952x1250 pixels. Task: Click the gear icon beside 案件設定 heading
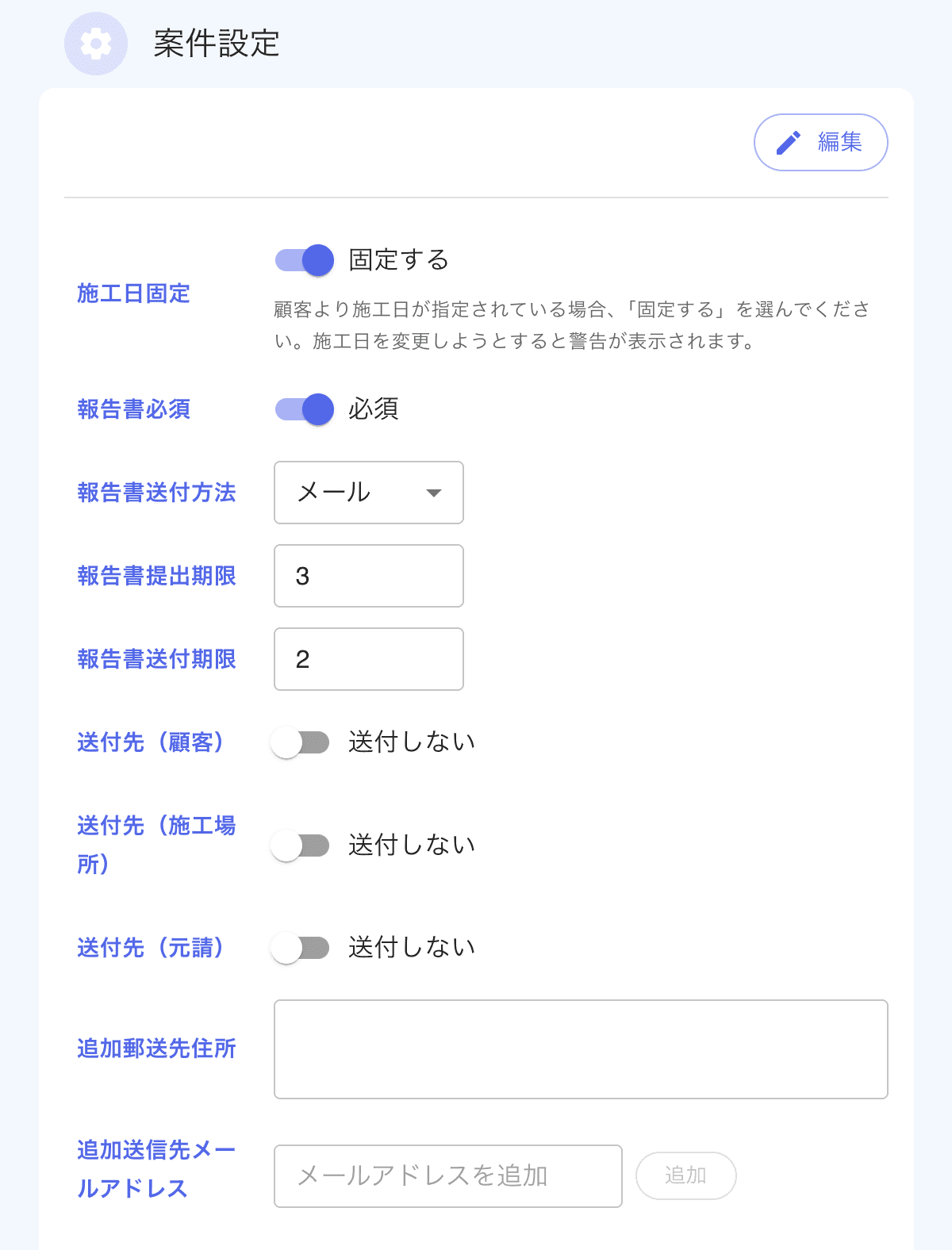pos(95,44)
